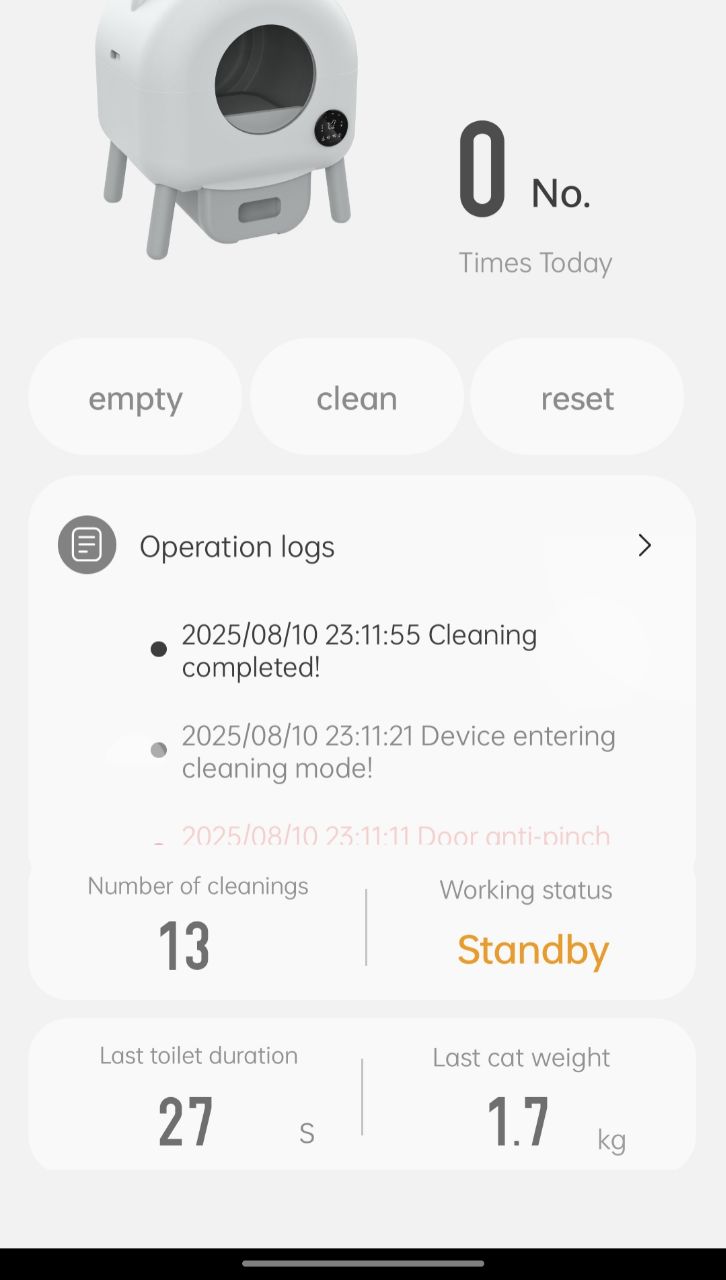The image size is (726, 1280).
Task: Start a clean cycle
Action: (357, 397)
